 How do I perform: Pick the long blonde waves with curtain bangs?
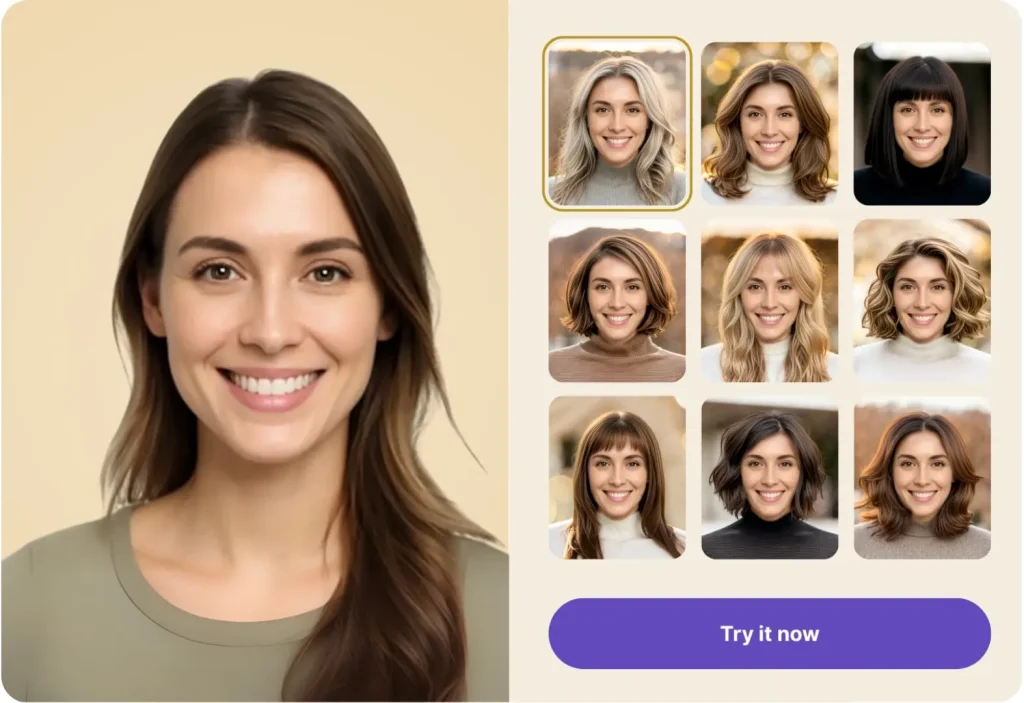(x=769, y=301)
